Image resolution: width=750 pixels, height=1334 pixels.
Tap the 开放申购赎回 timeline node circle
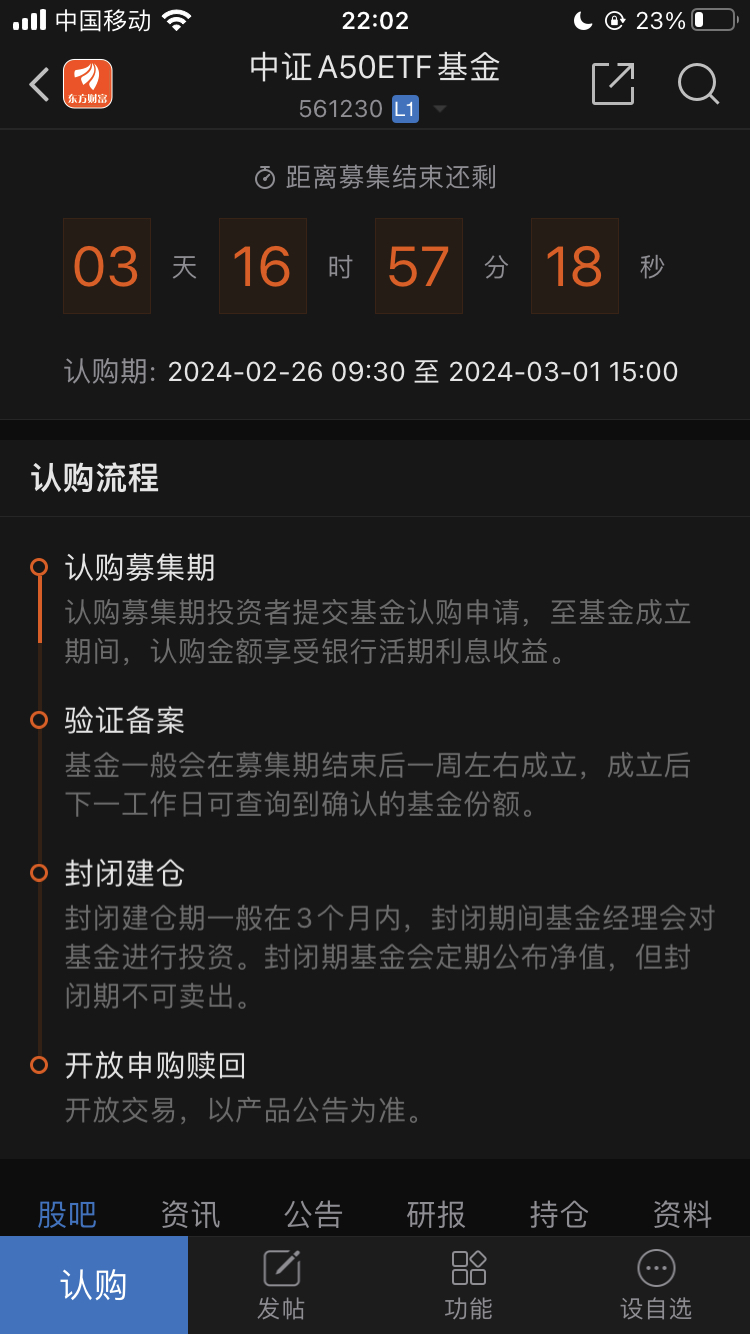click(40, 1064)
